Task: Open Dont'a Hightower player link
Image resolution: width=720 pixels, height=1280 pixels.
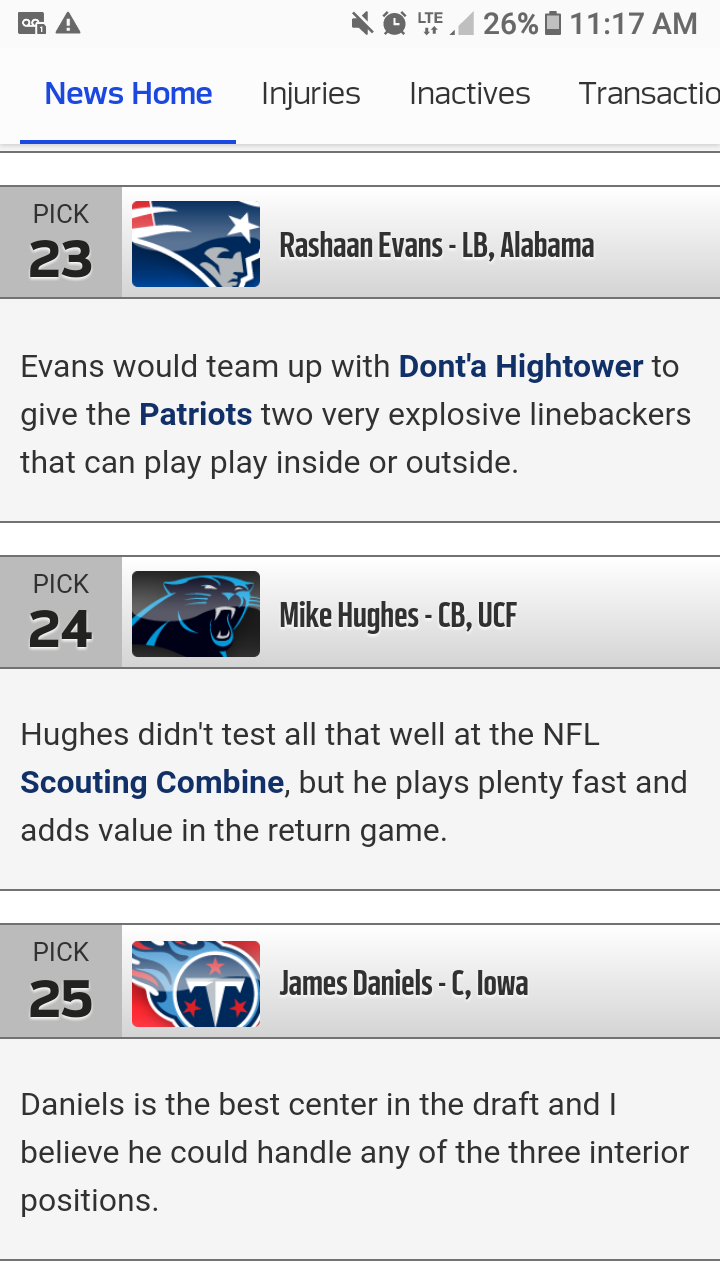Action: click(x=520, y=366)
